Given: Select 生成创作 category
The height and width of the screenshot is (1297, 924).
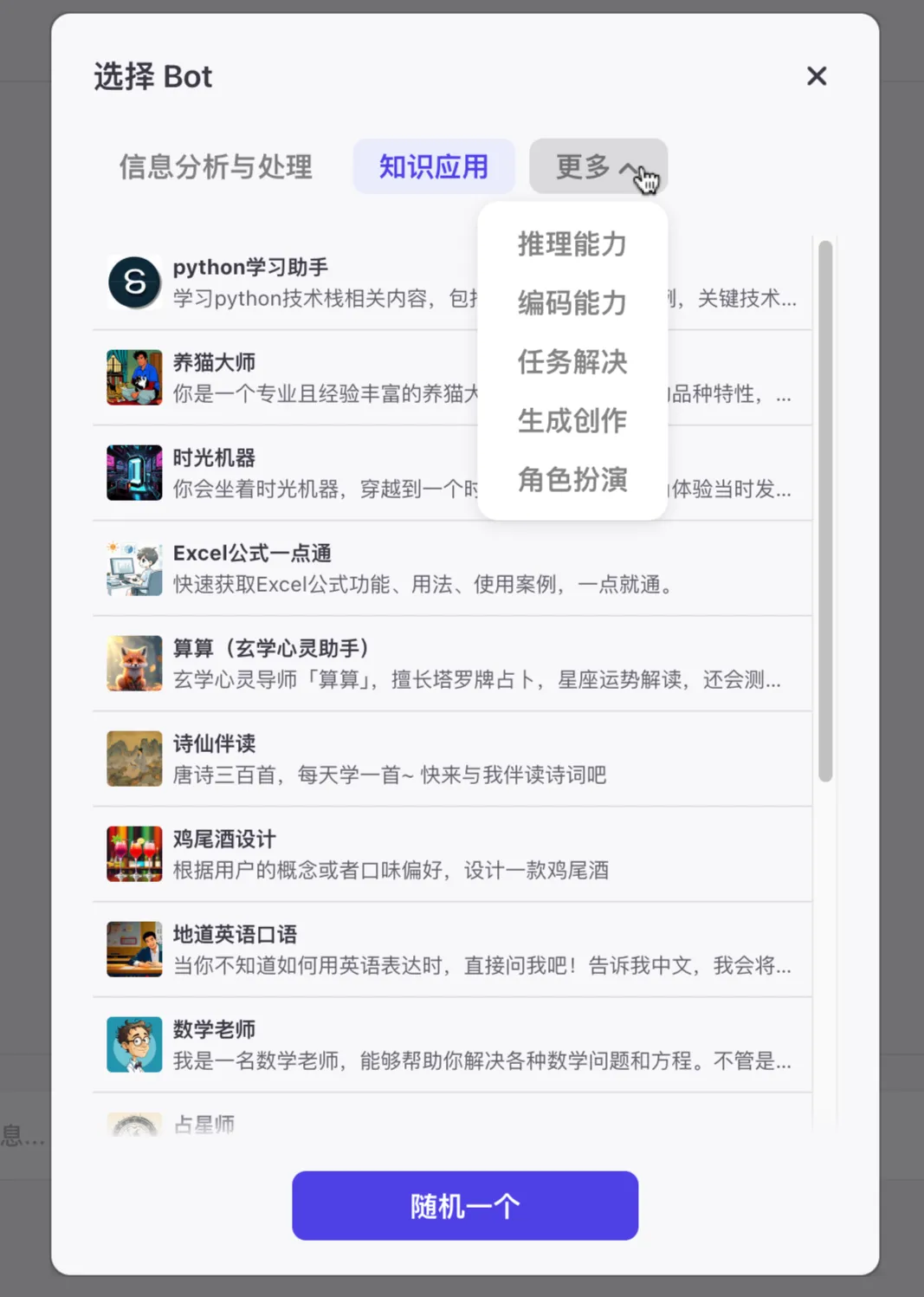Looking at the screenshot, I should coord(572,420).
